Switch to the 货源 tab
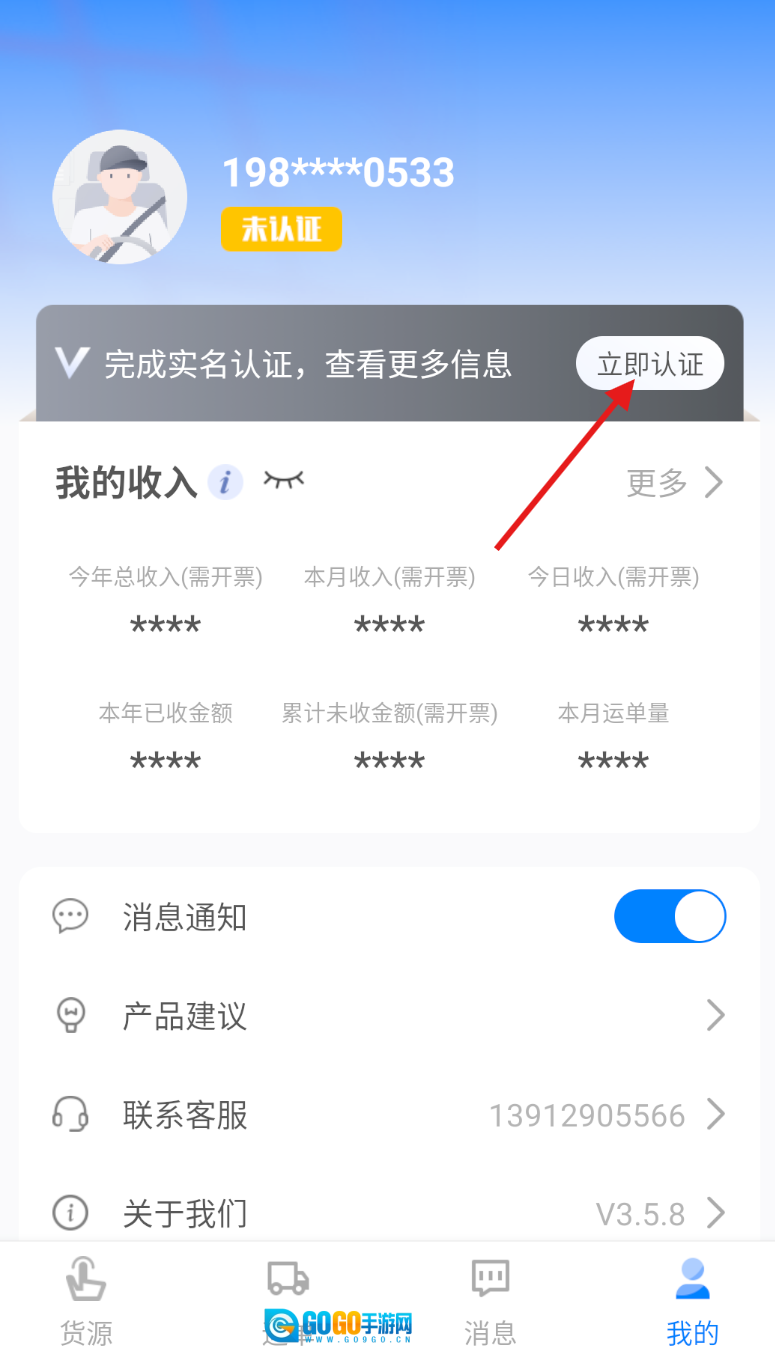Image resolution: width=775 pixels, height=1353 pixels. 86,1299
